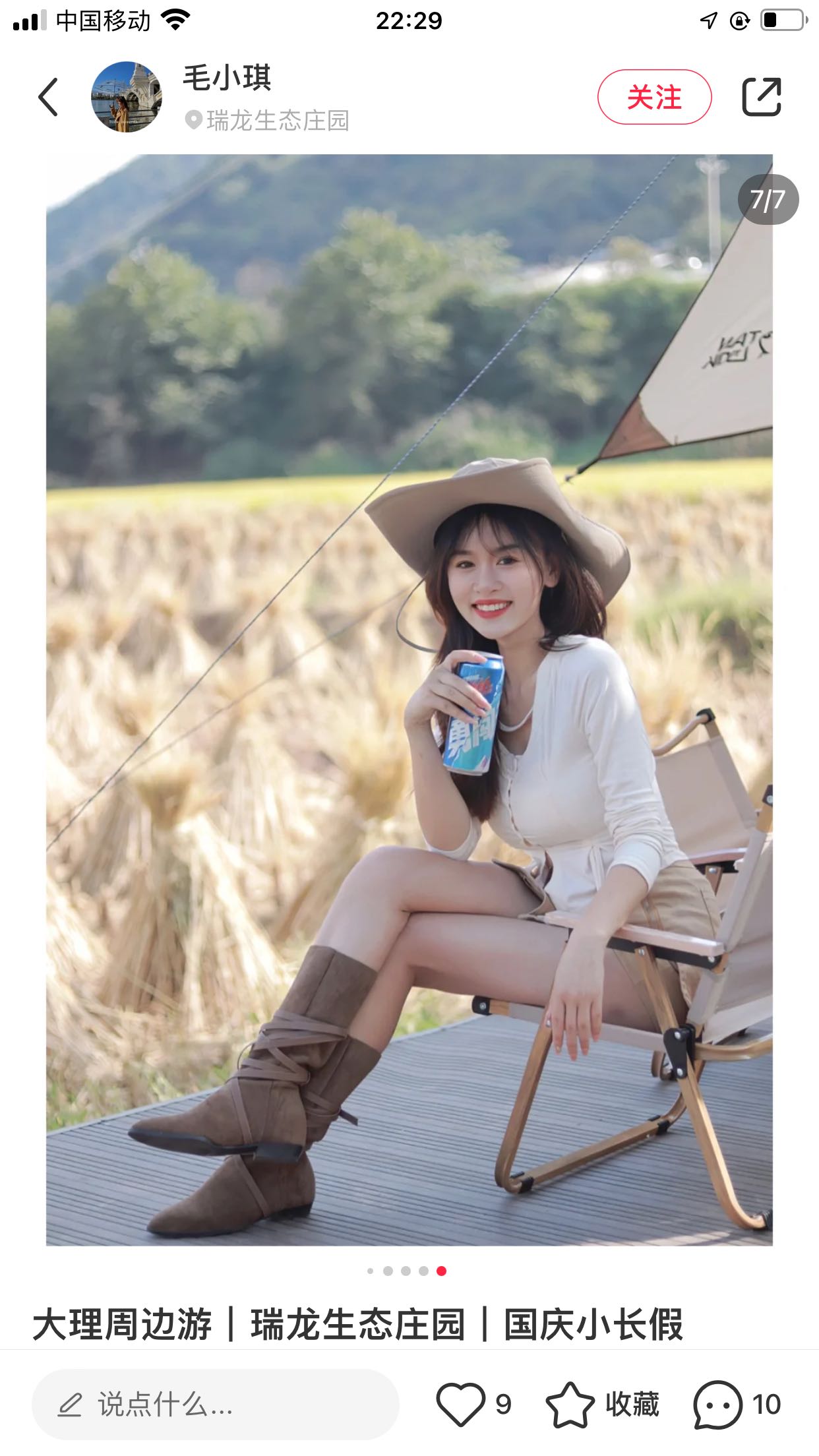The height and width of the screenshot is (1456, 819).
Task: Open 毛小琪's profile avatar
Action: pos(126,97)
